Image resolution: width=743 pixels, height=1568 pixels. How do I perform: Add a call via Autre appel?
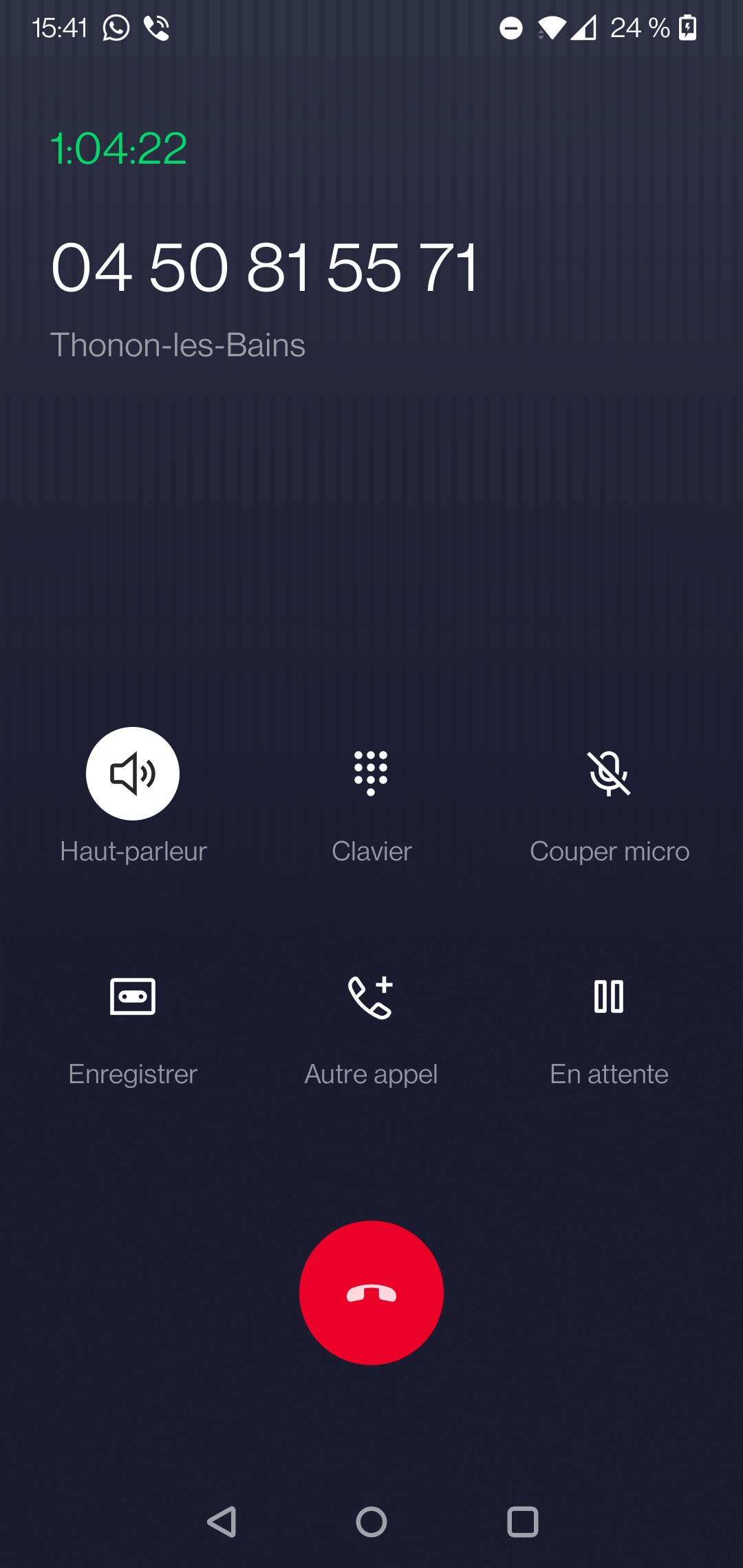pyautogui.click(x=371, y=997)
